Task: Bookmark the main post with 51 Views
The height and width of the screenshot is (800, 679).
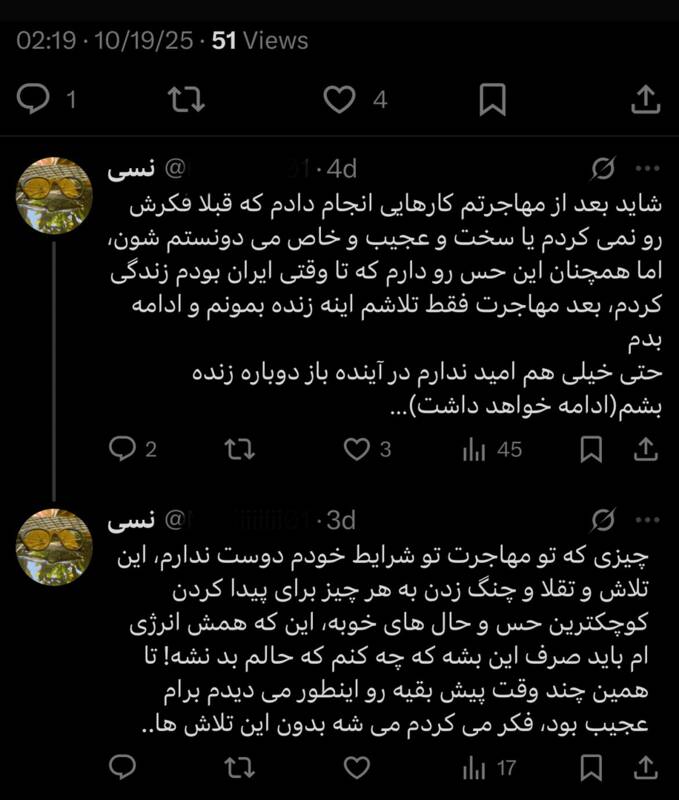Action: pyautogui.click(x=493, y=99)
